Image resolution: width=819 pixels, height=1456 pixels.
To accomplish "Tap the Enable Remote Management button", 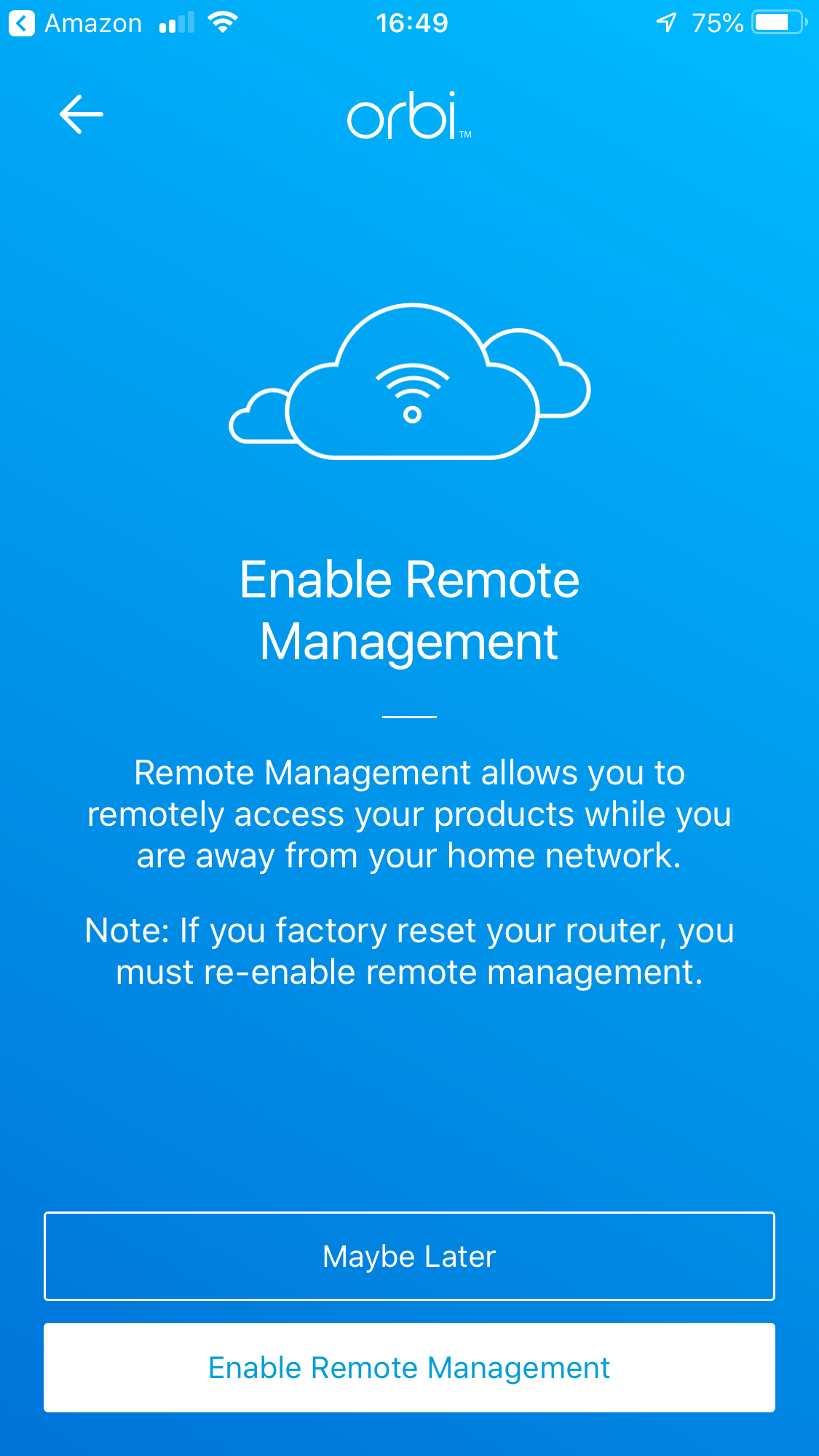I will pyautogui.click(x=409, y=1368).
